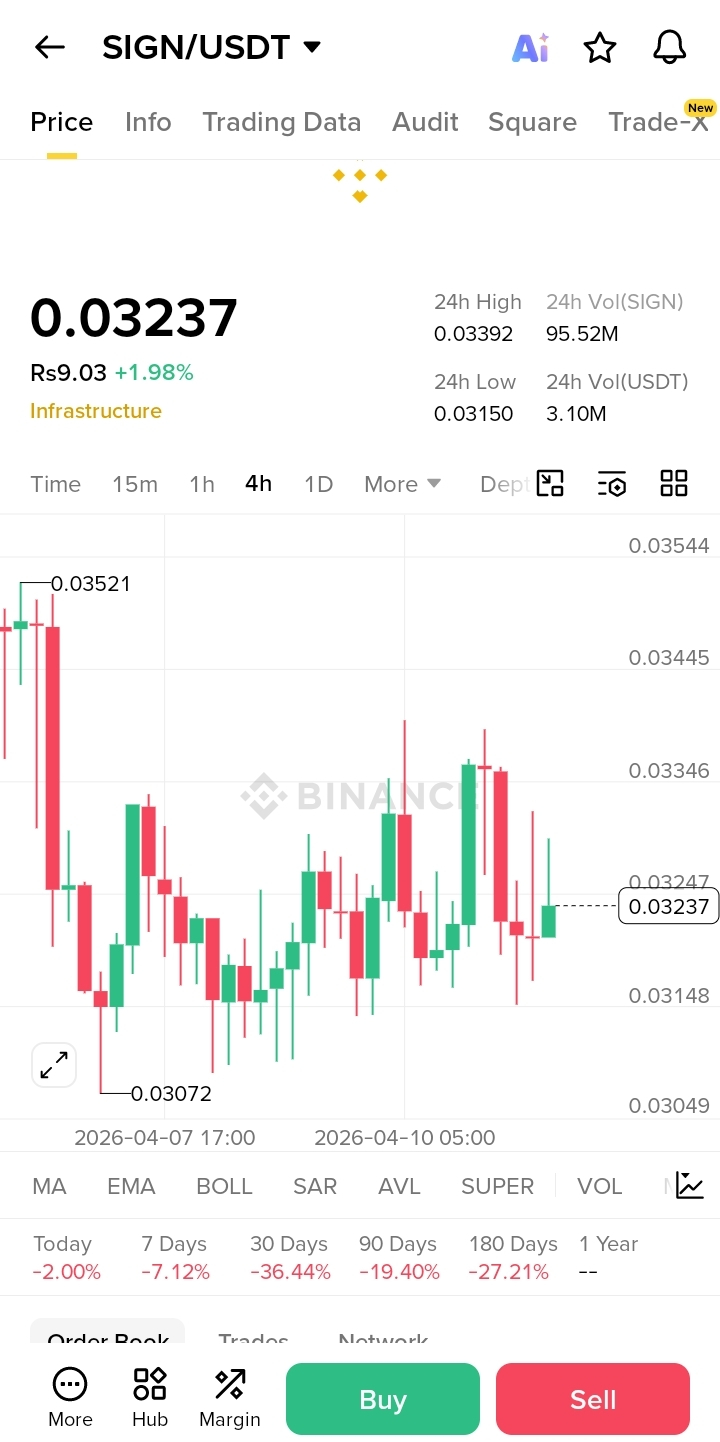Open the Audit tab

425,122
